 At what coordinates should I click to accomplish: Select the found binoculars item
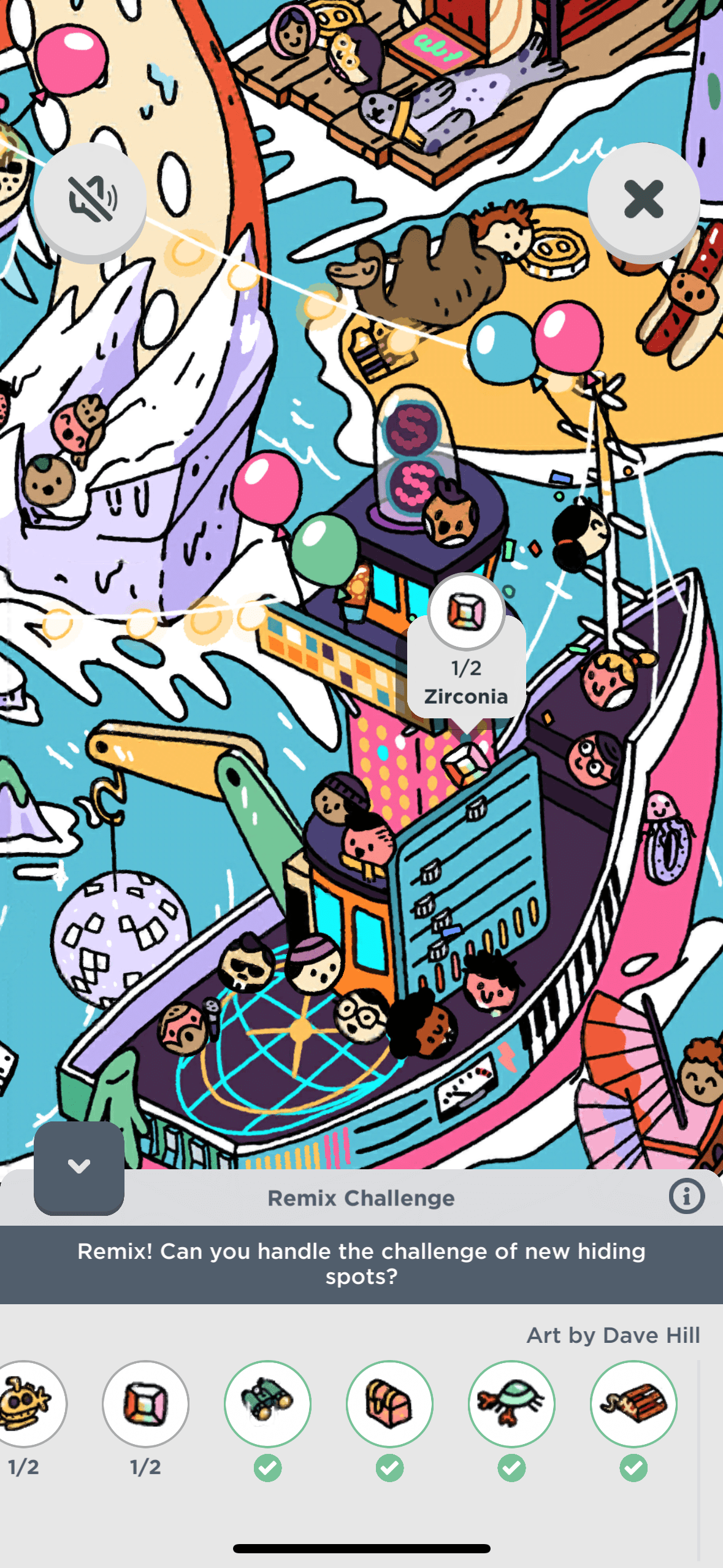point(267,1404)
